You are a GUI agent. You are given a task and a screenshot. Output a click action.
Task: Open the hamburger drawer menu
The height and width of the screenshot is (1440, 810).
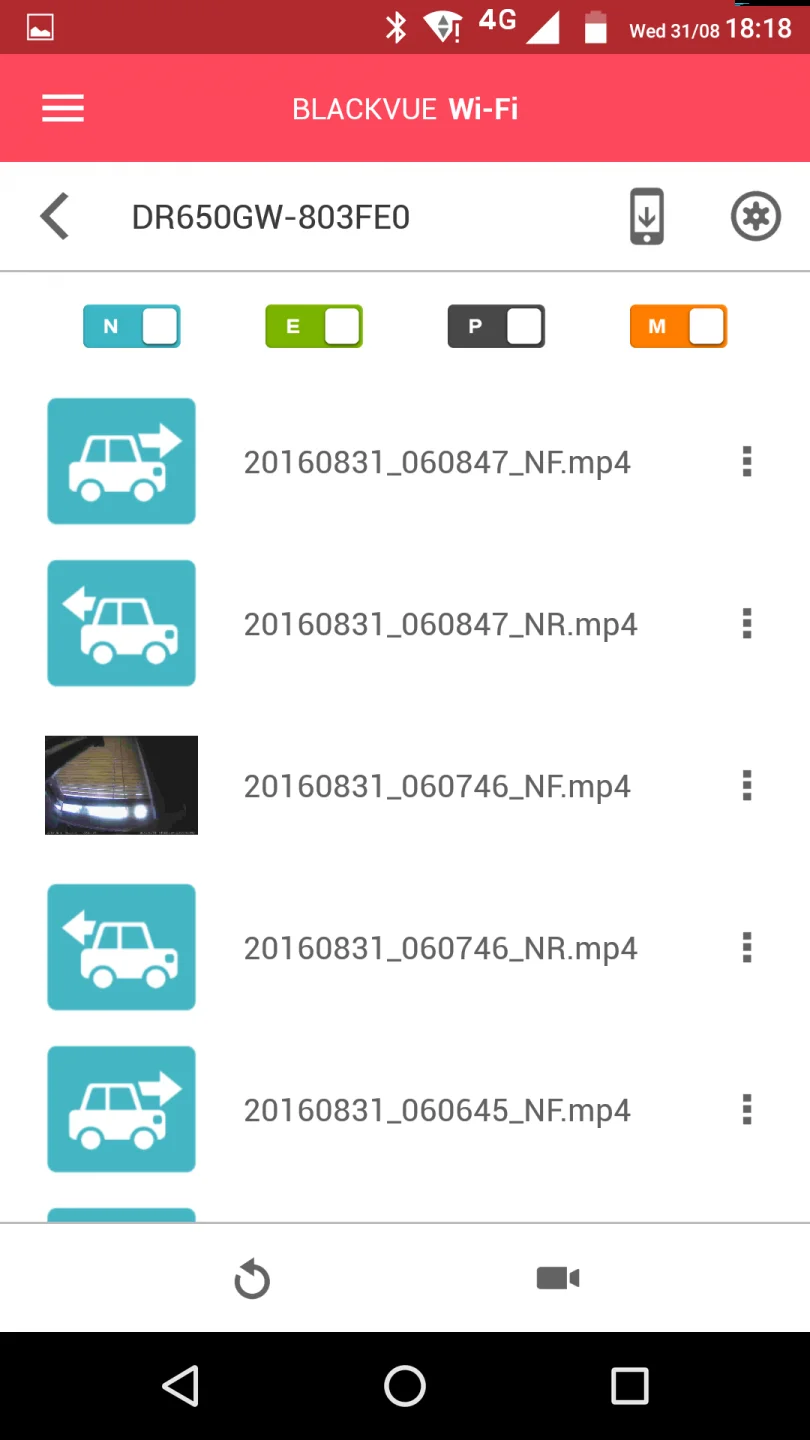[62, 108]
